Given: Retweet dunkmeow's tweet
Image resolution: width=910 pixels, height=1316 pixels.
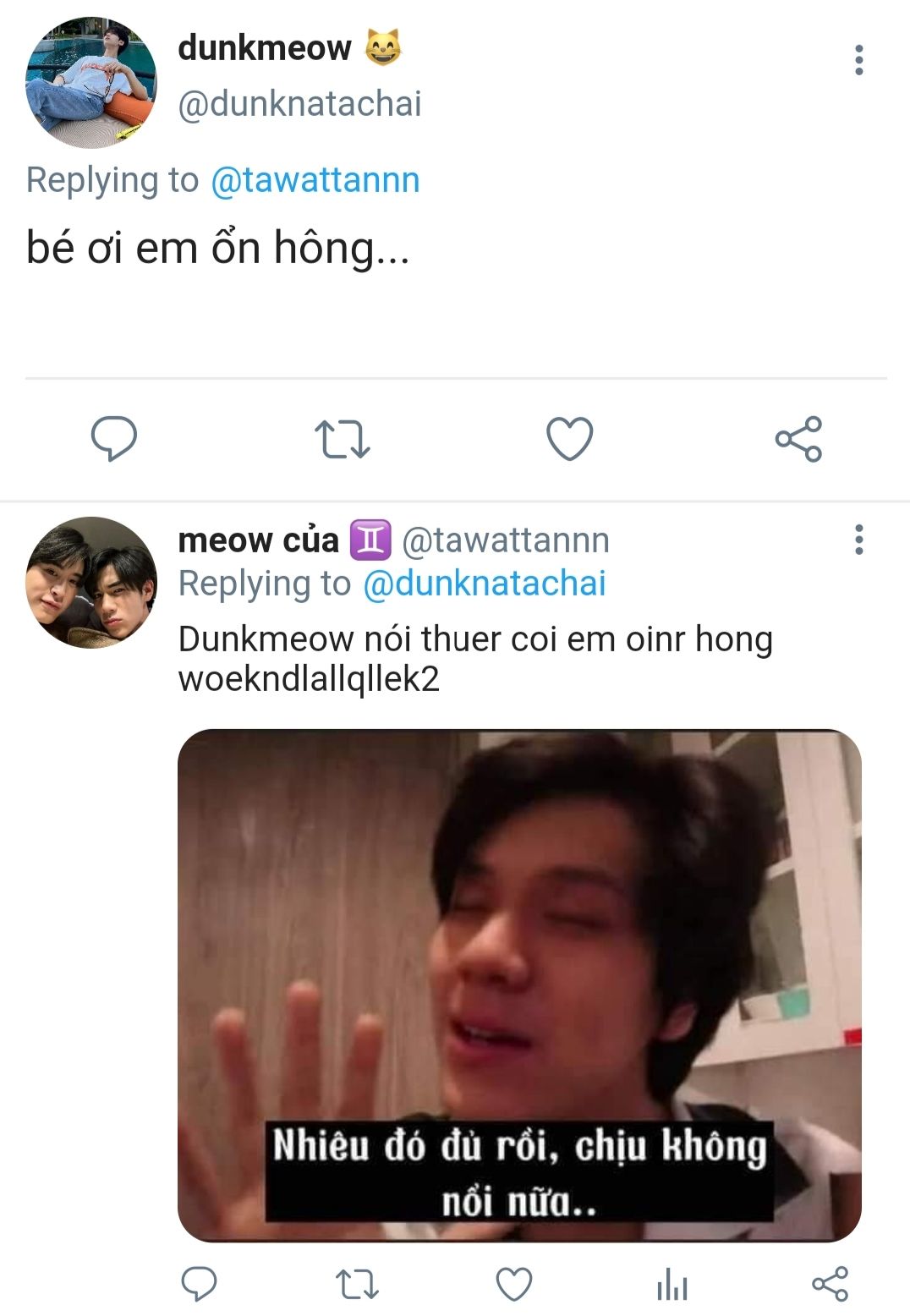Looking at the screenshot, I should 342,439.
